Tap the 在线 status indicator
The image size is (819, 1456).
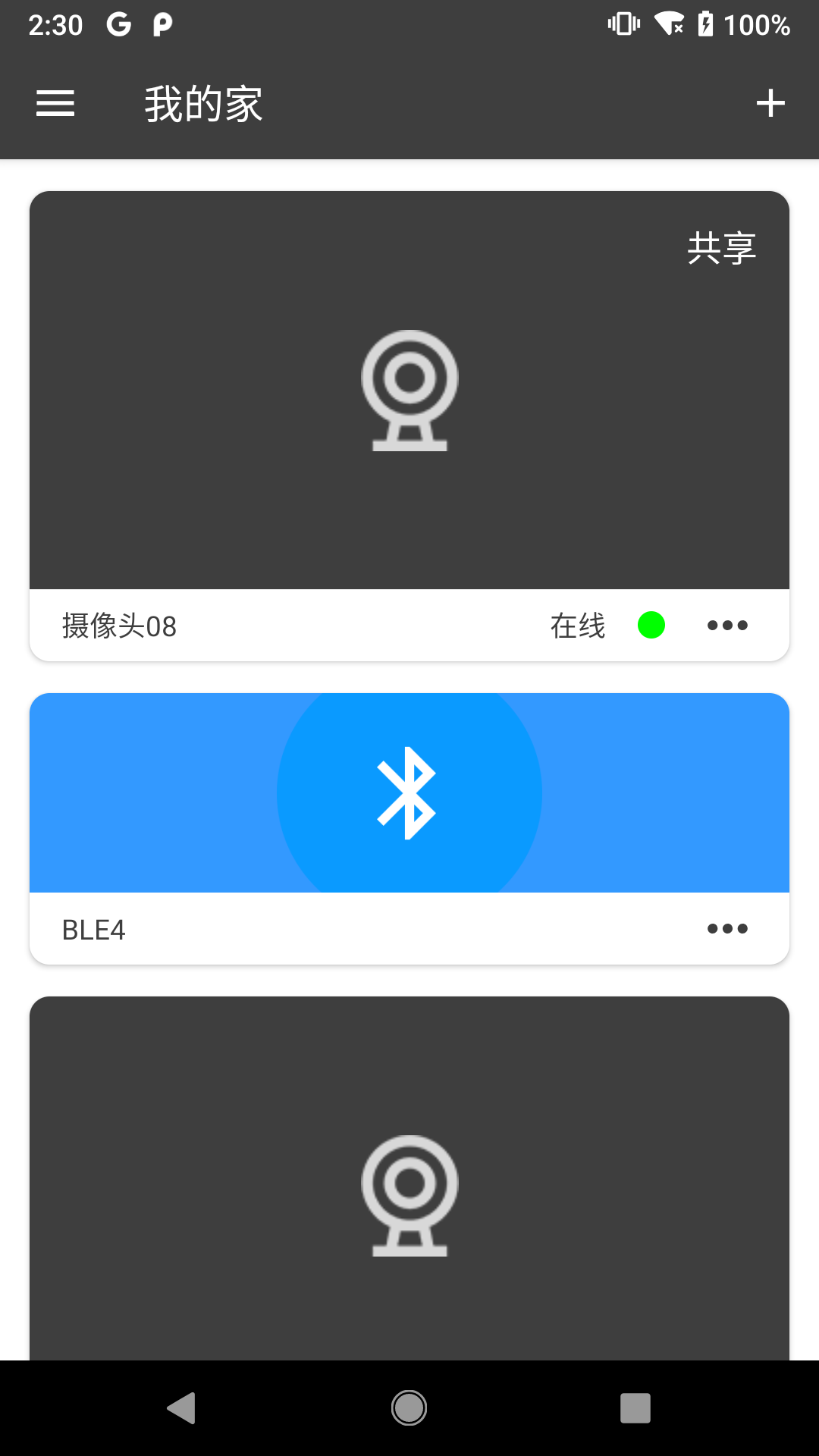click(x=577, y=625)
